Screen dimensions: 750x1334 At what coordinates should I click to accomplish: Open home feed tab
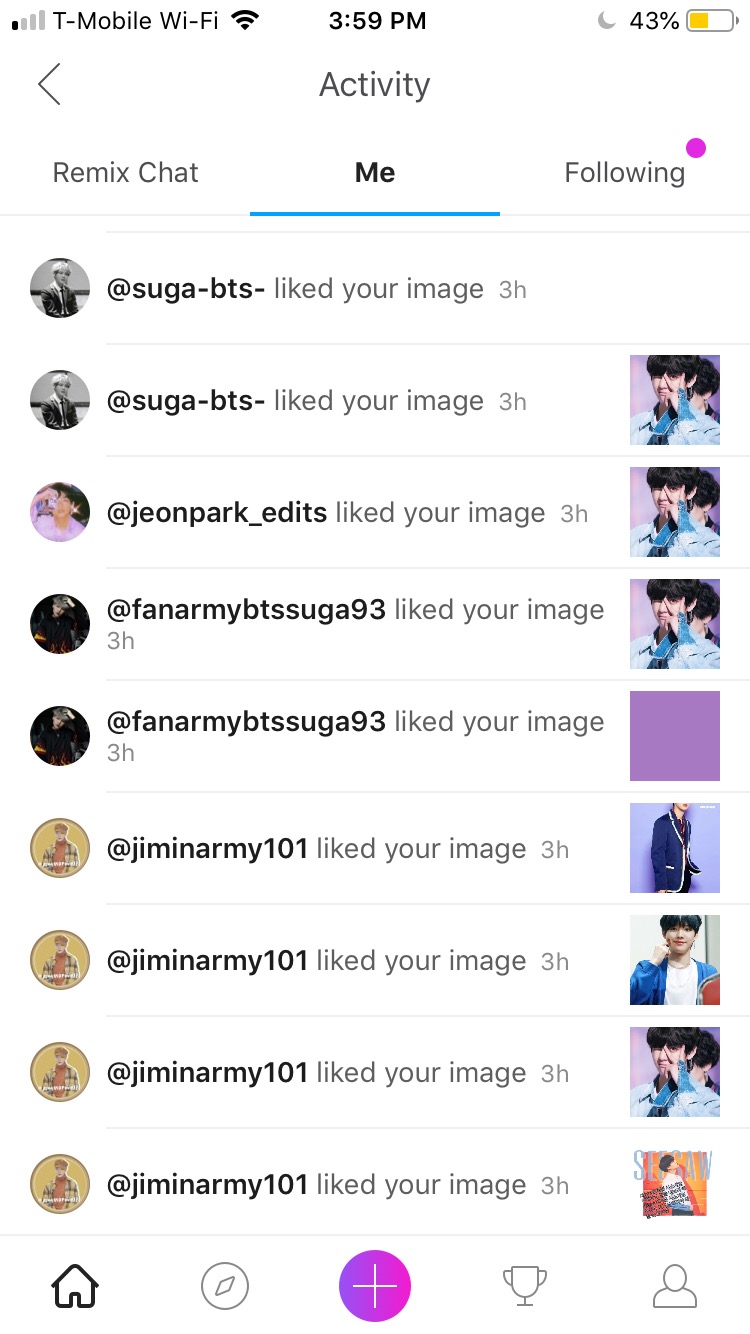[75, 1284]
